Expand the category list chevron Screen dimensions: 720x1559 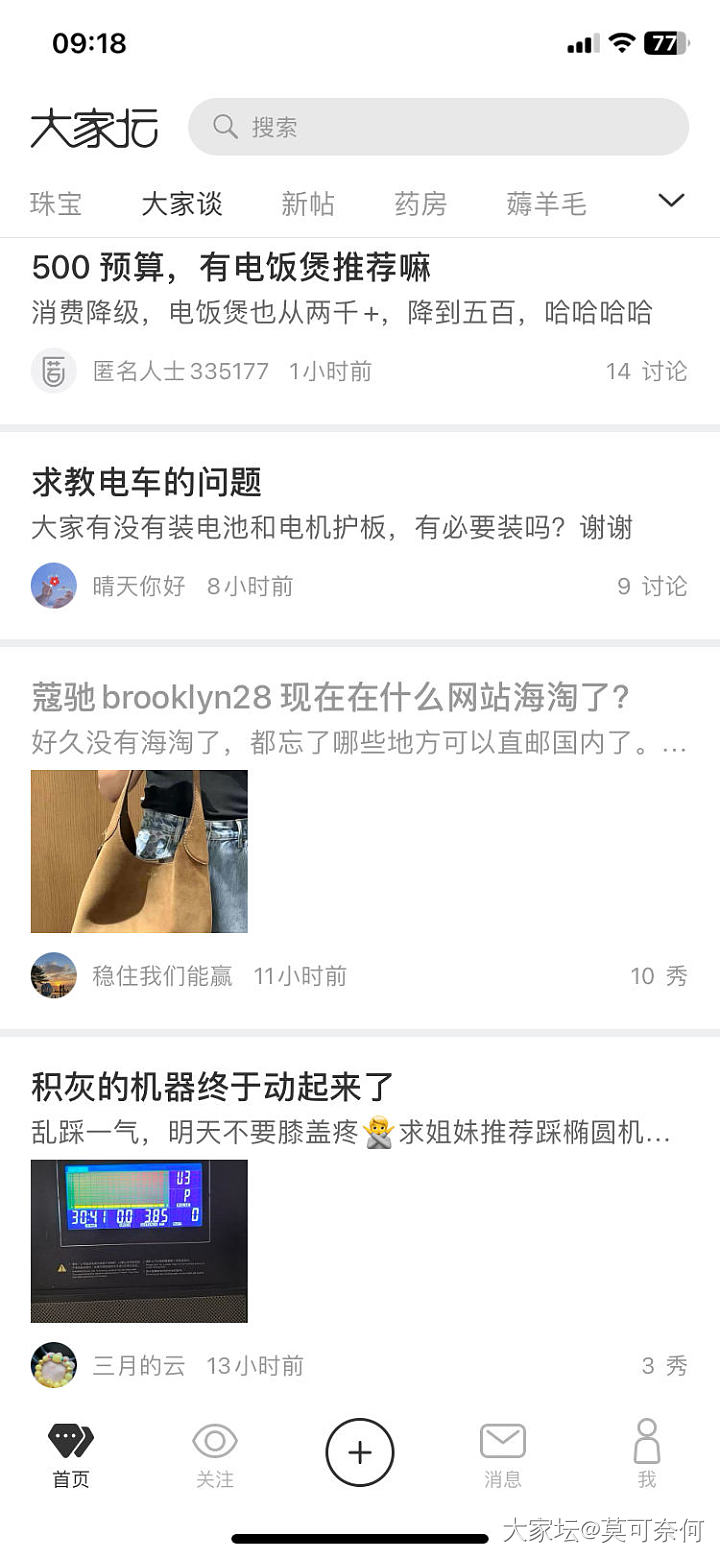pyautogui.click(x=671, y=201)
